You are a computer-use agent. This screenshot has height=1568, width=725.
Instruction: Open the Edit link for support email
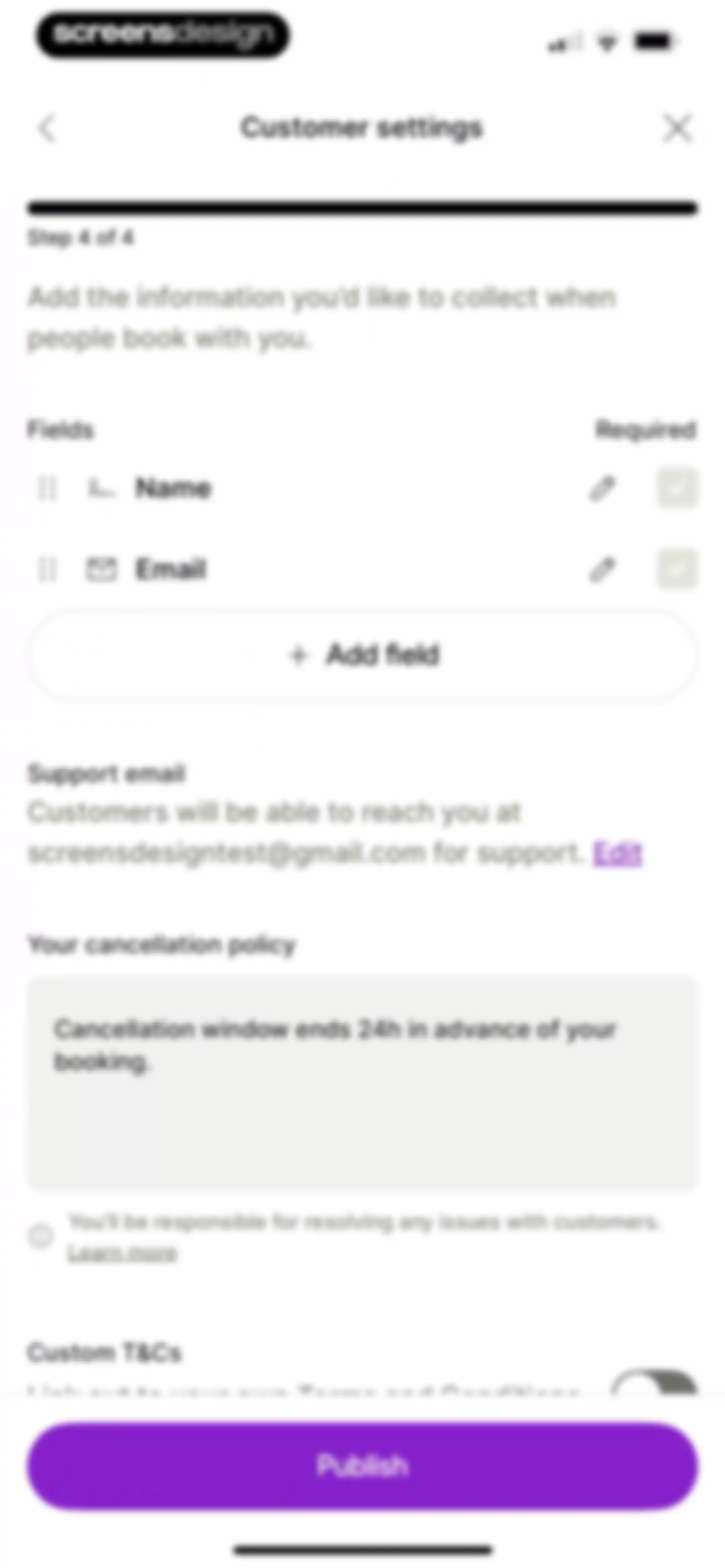[x=617, y=853]
